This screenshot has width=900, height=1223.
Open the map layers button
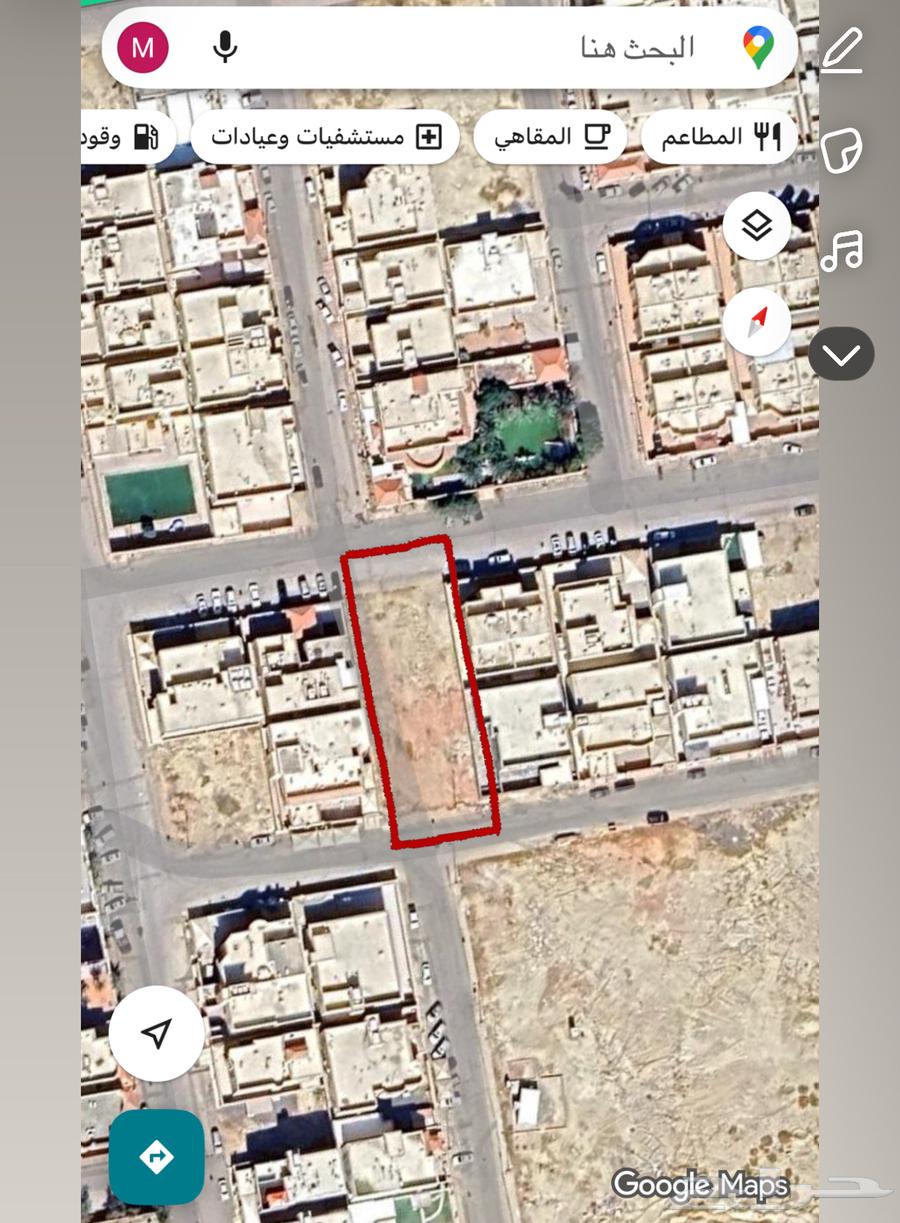757,226
